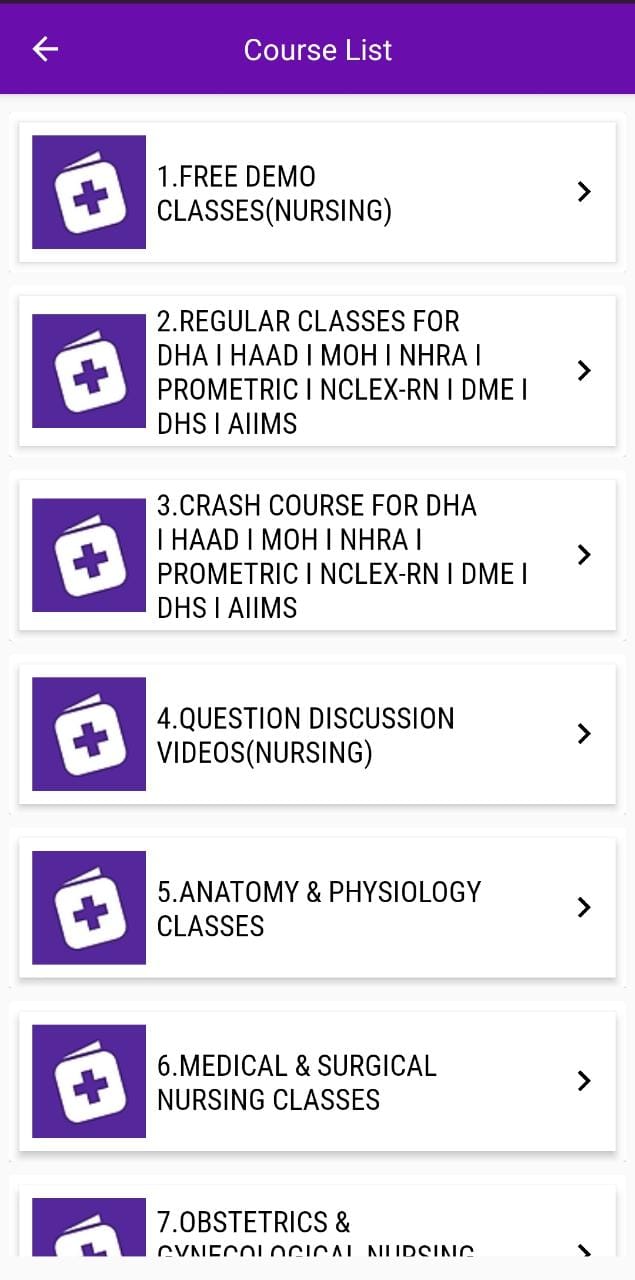This screenshot has height=1280, width=635.
Task: Open Medical & Surgical Nursing Classes
Action: tap(317, 1081)
